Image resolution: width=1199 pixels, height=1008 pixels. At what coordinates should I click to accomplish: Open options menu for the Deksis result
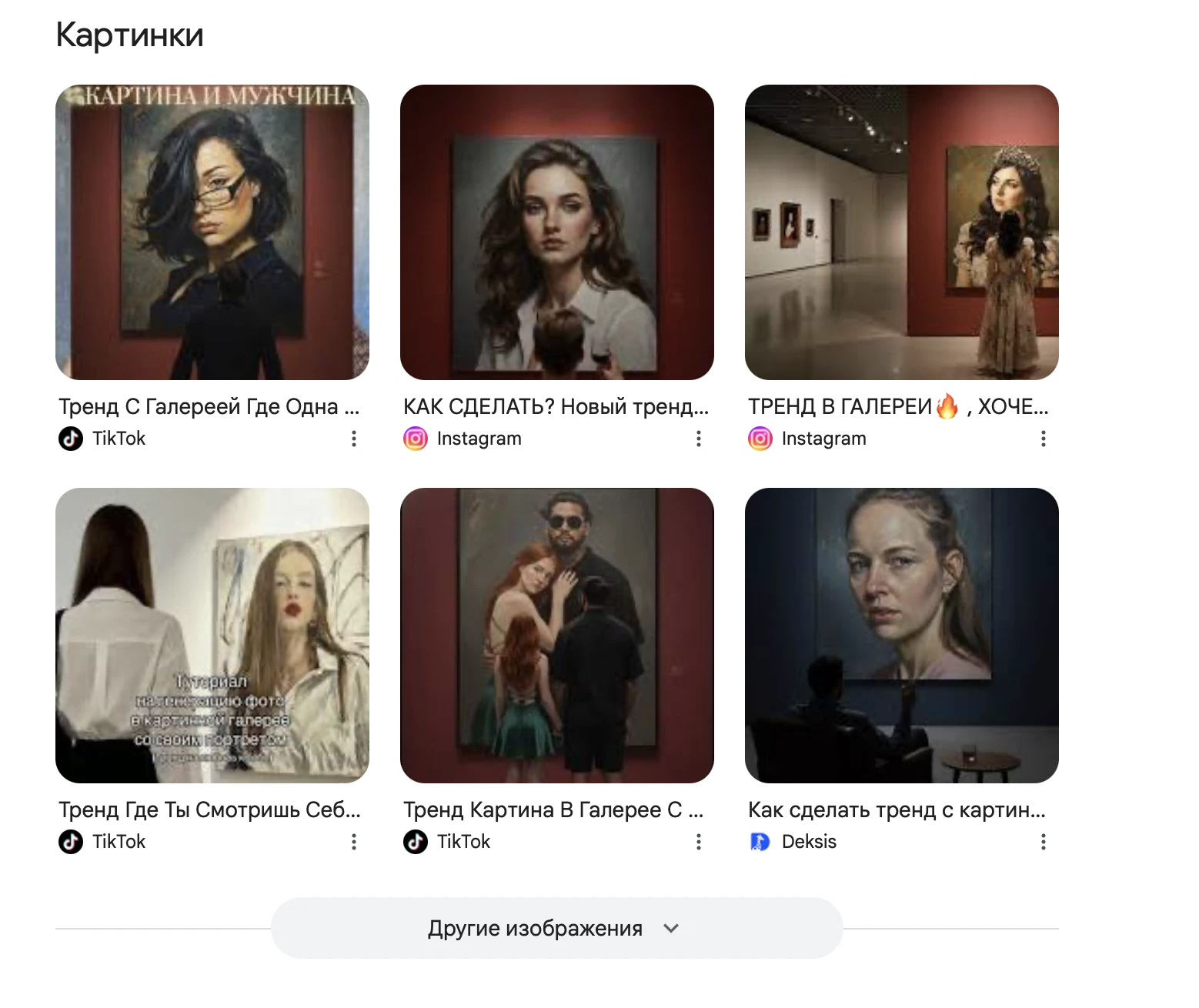[1044, 842]
